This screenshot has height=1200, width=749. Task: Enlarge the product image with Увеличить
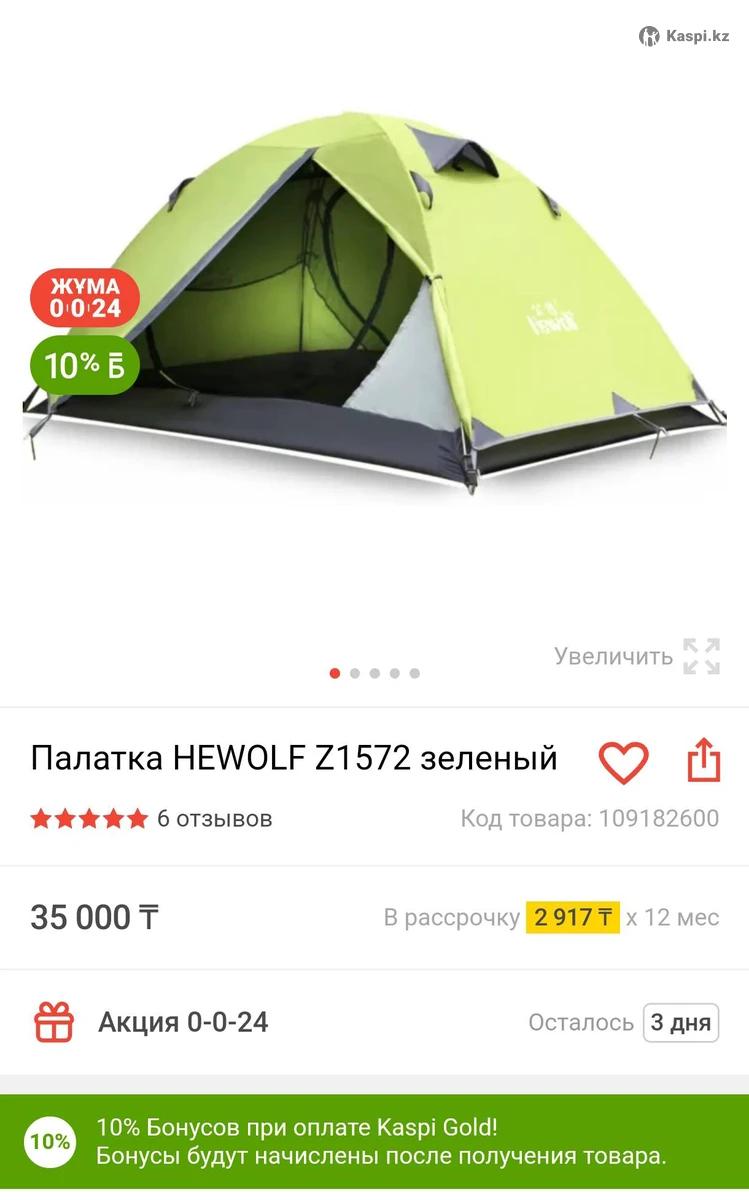637,657
